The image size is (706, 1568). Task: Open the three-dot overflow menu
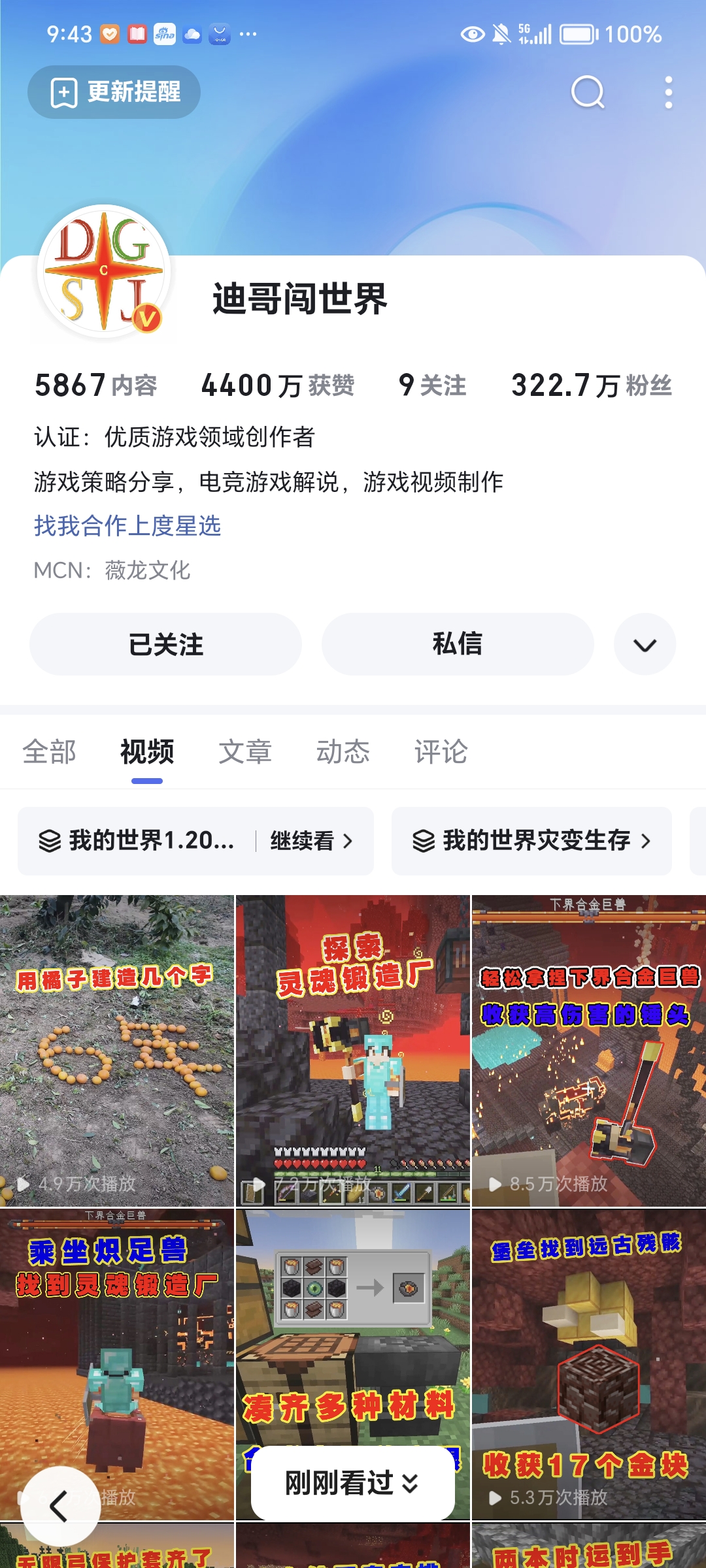click(x=667, y=91)
